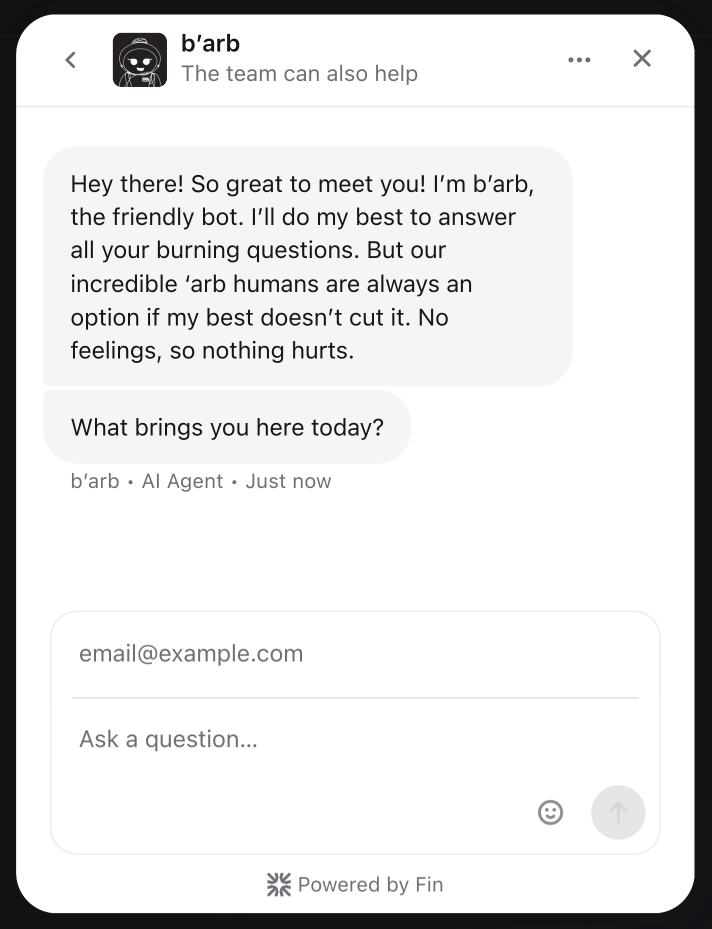Tap the email address field
The height and width of the screenshot is (929, 712).
tap(355, 654)
